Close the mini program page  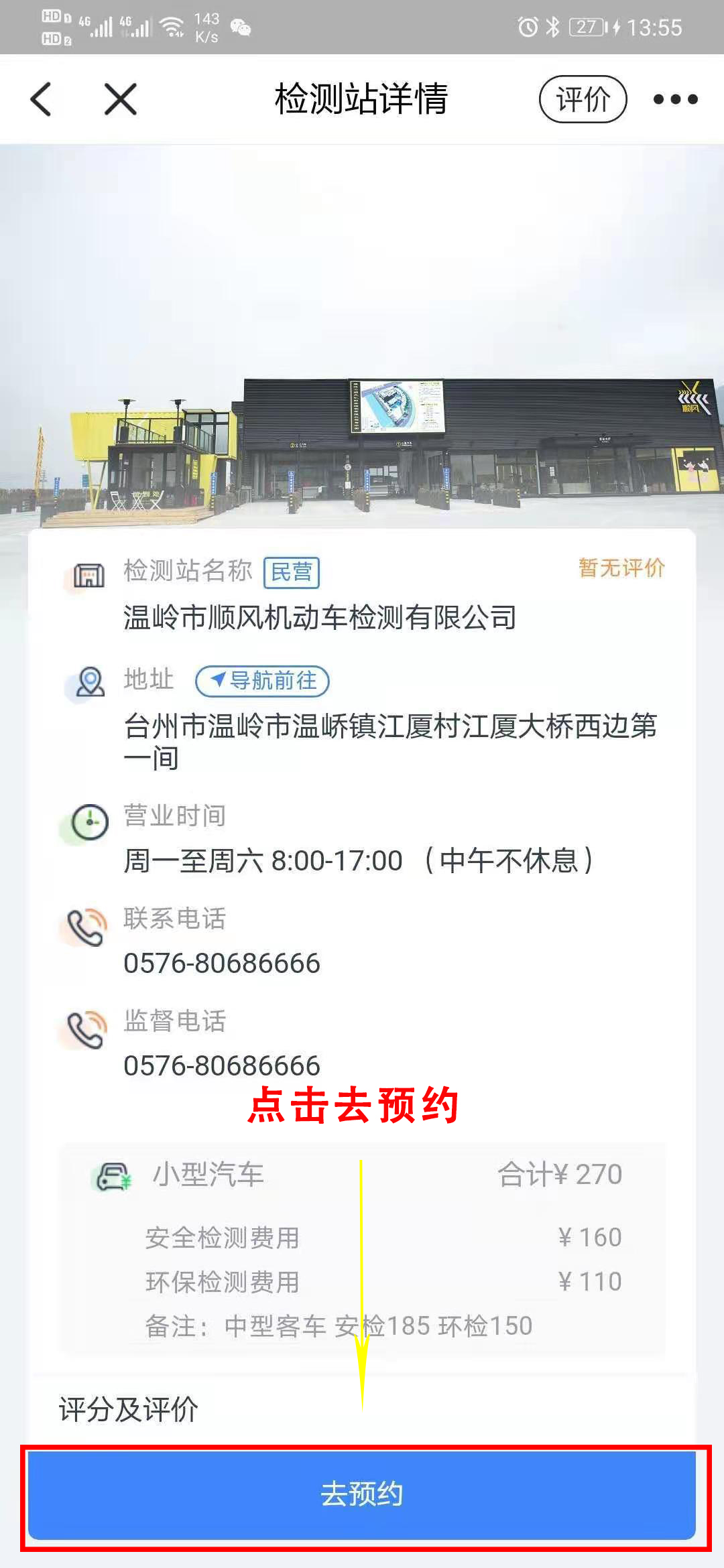pyautogui.click(x=121, y=99)
